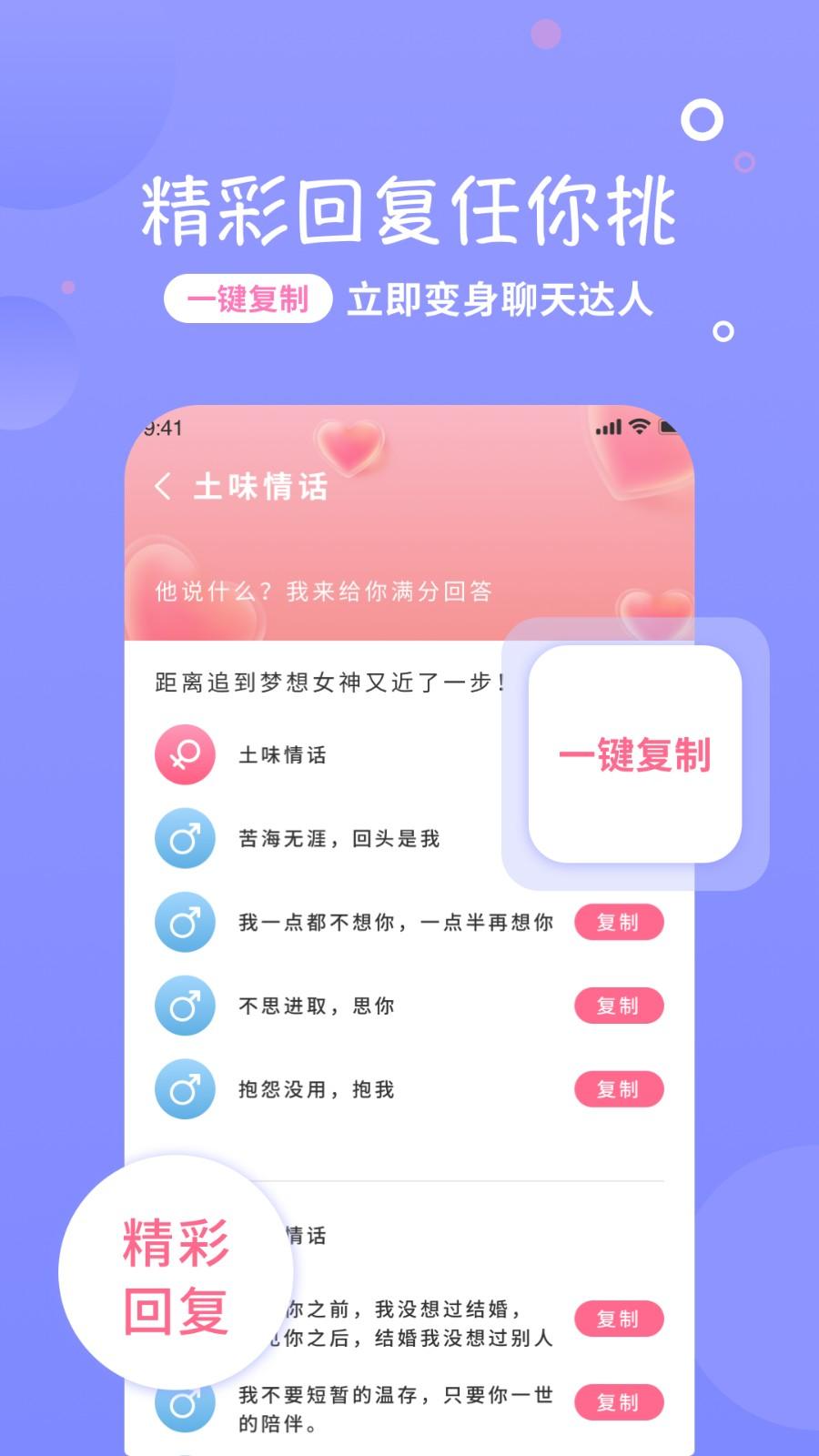Tap the pink 一键复制 badge at the top

click(x=248, y=298)
